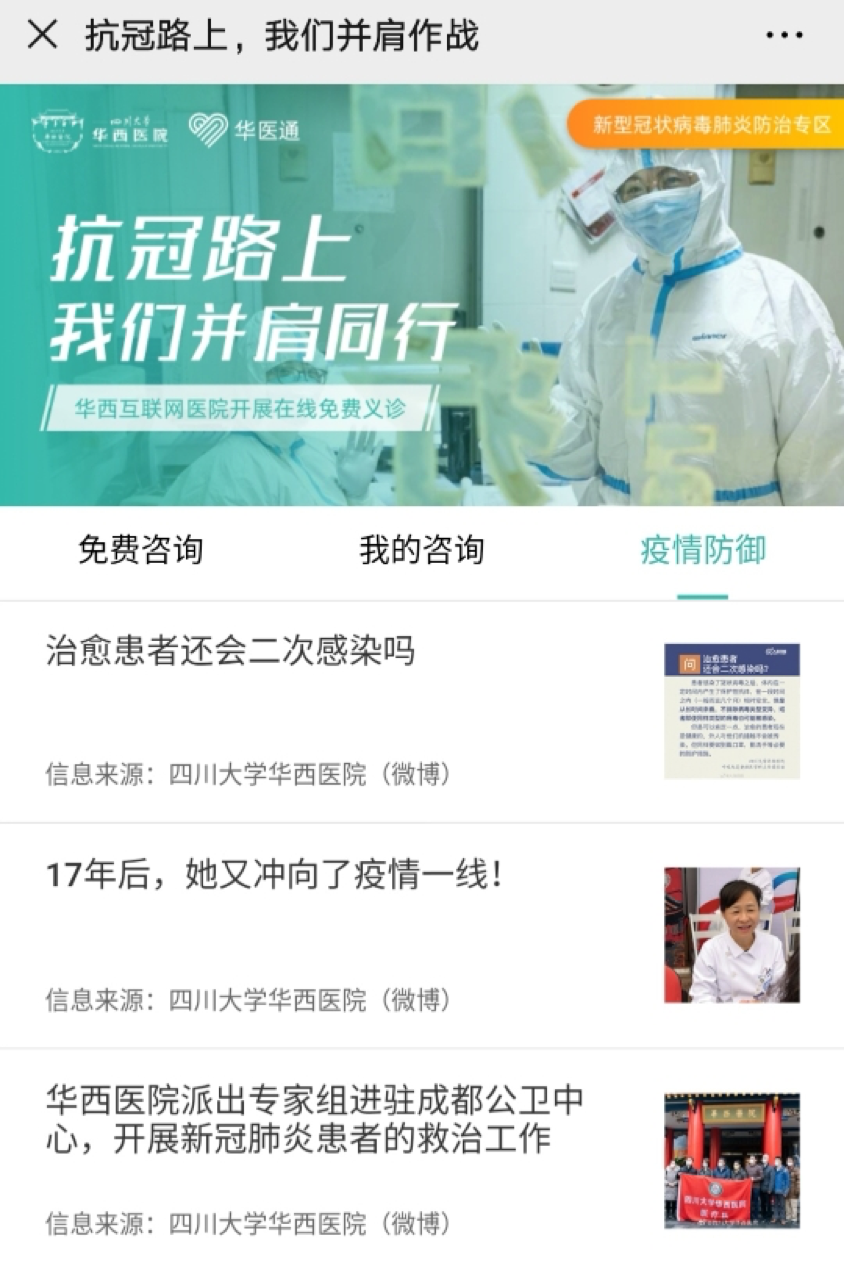
Task: Switch to the 免费咨询 tab
Action: pos(140,550)
